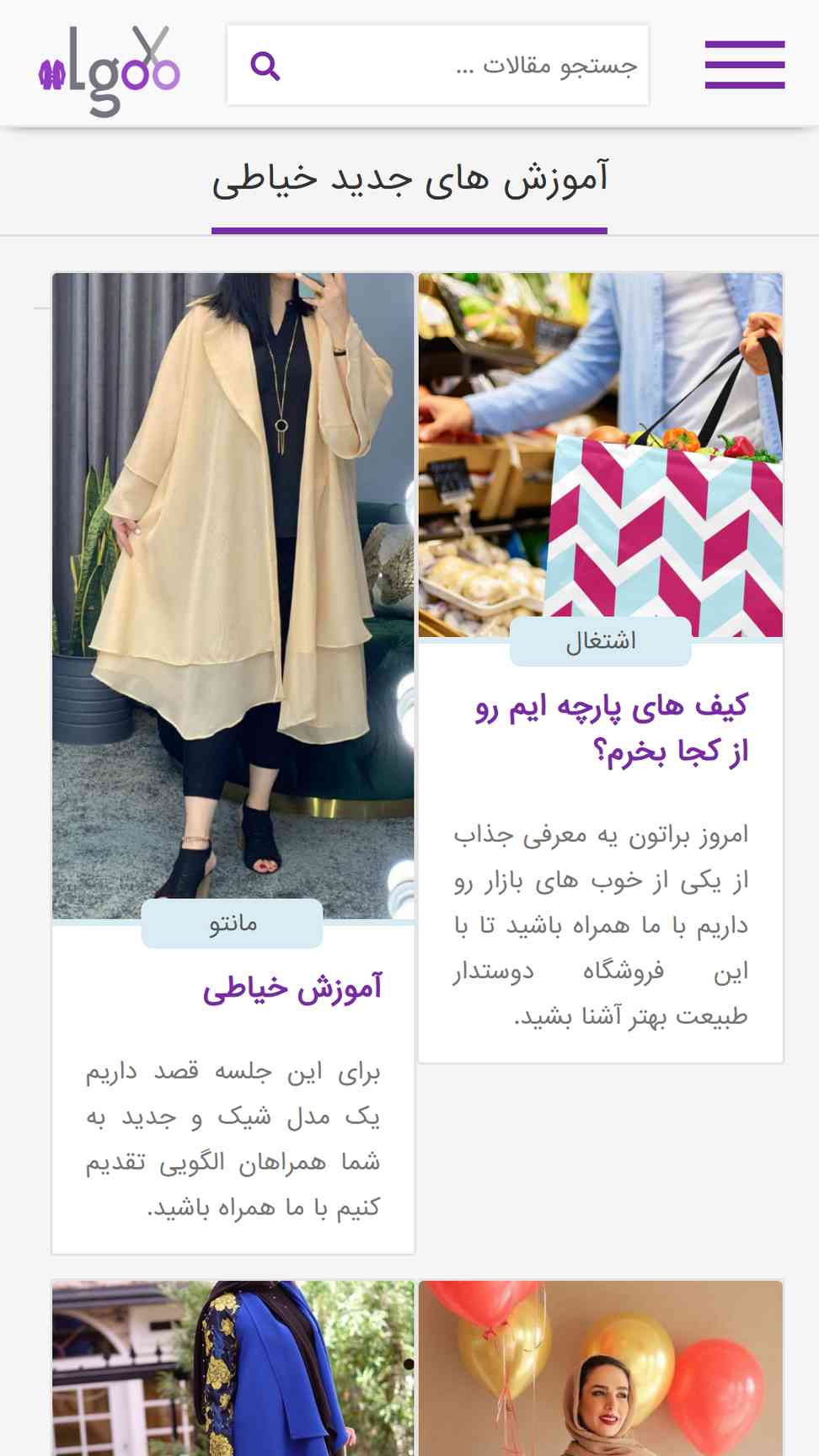Image resolution: width=819 pixels, height=1456 pixels.
Task: Open the مانتو category tag
Action: (233, 924)
